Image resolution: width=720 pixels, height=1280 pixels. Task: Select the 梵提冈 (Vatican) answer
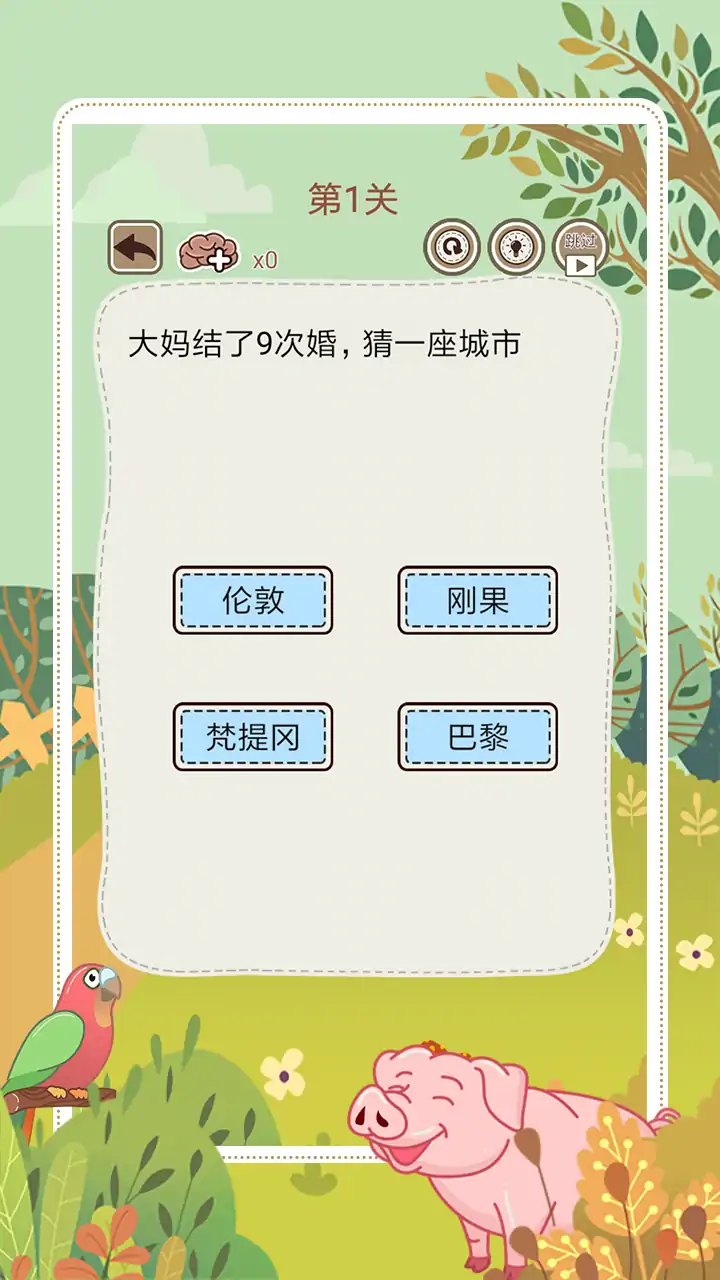click(x=252, y=738)
